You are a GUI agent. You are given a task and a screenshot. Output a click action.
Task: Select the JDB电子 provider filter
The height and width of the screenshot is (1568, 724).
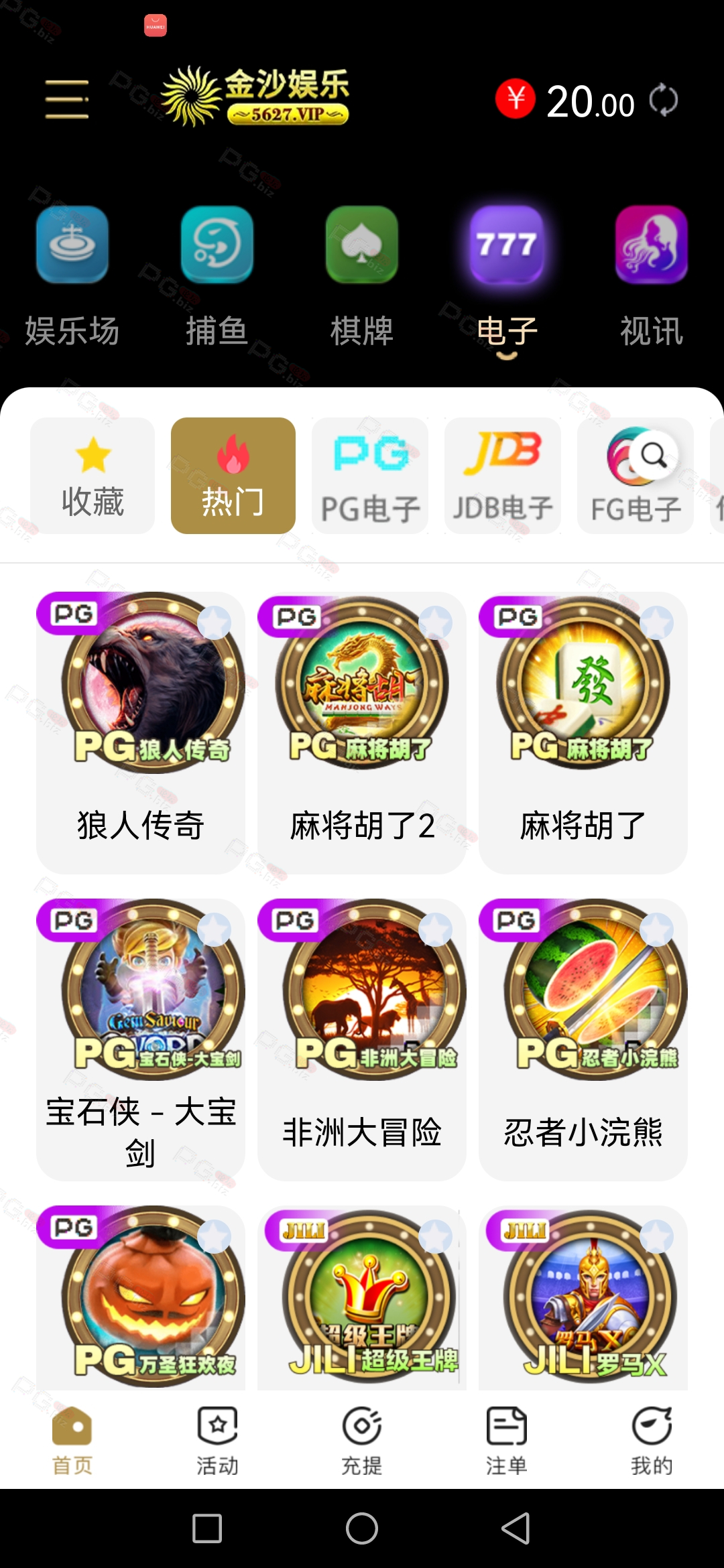pos(503,476)
